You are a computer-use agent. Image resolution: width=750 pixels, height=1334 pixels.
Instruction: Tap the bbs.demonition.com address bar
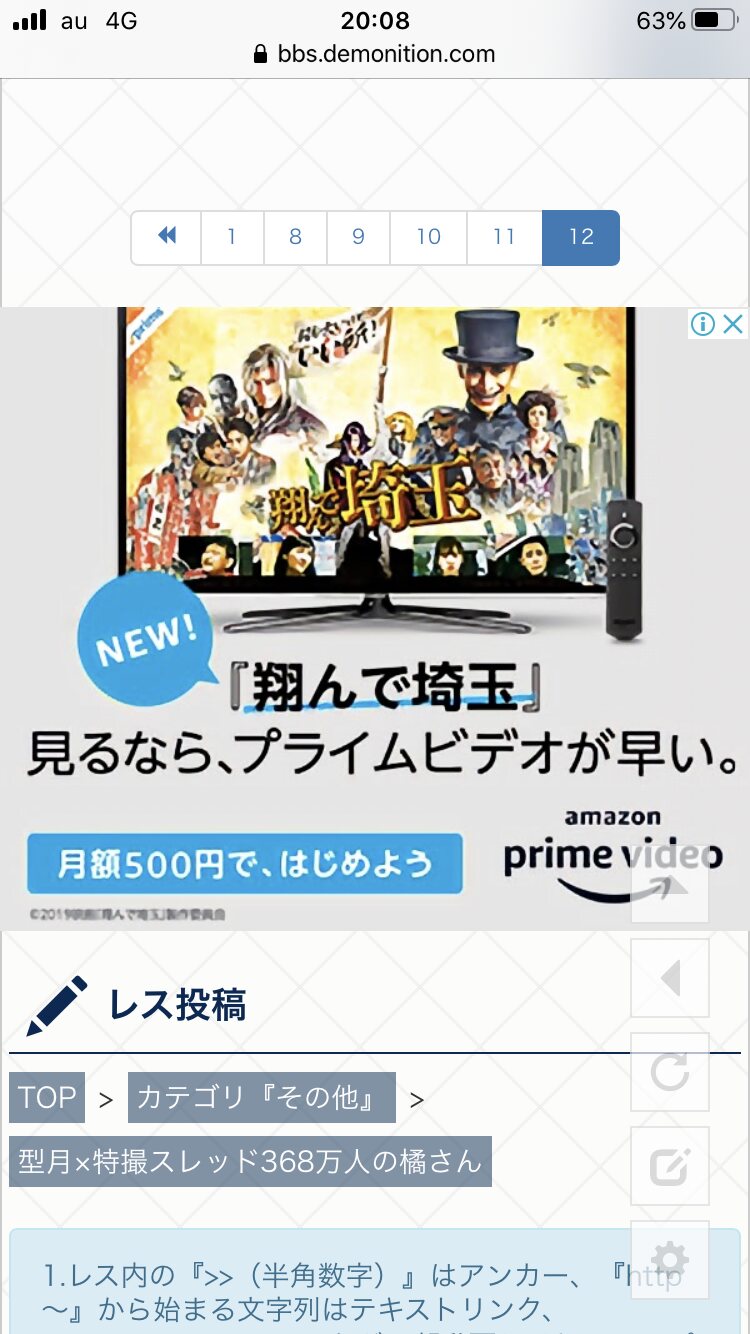click(x=375, y=54)
